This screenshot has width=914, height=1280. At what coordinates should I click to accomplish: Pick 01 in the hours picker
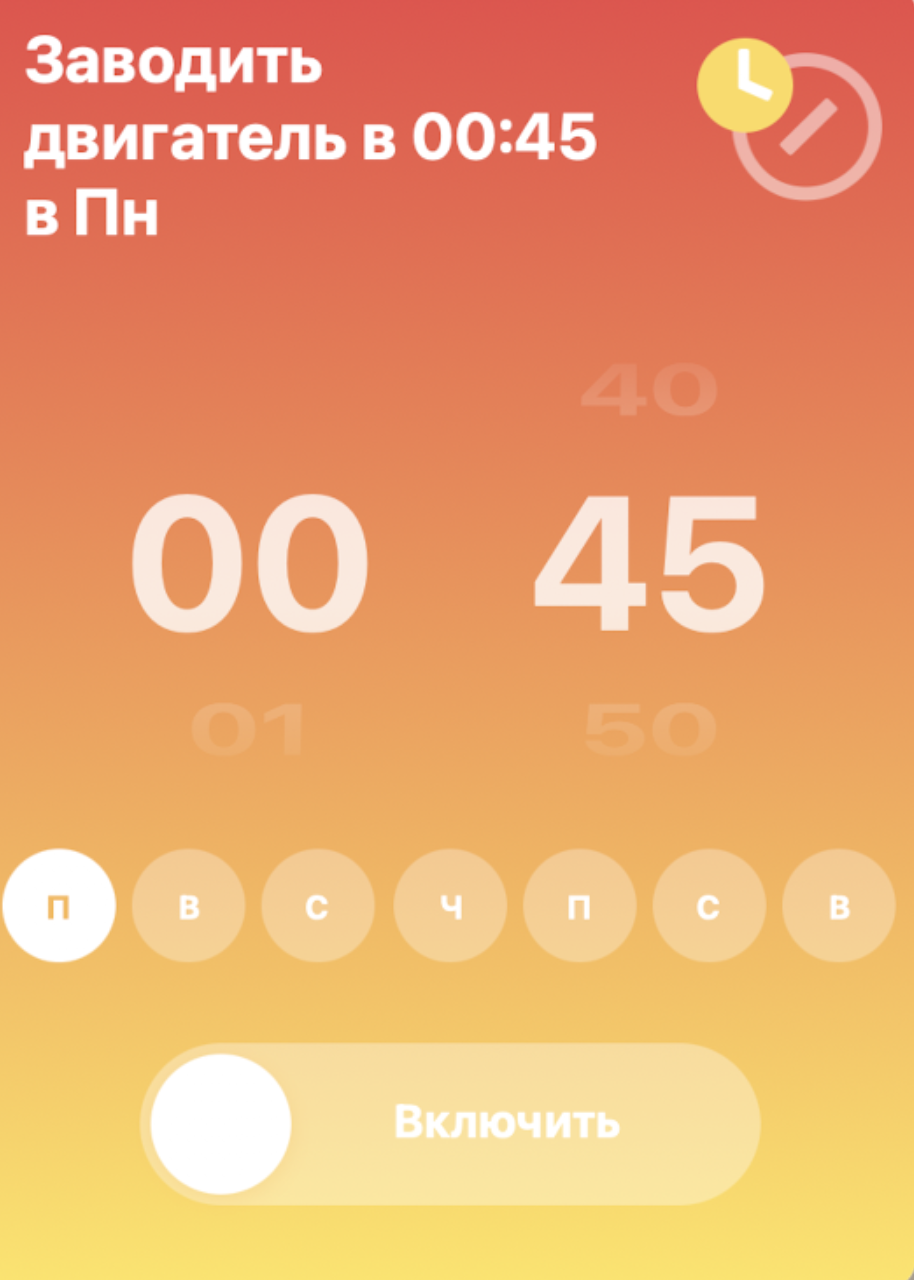coord(248,730)
